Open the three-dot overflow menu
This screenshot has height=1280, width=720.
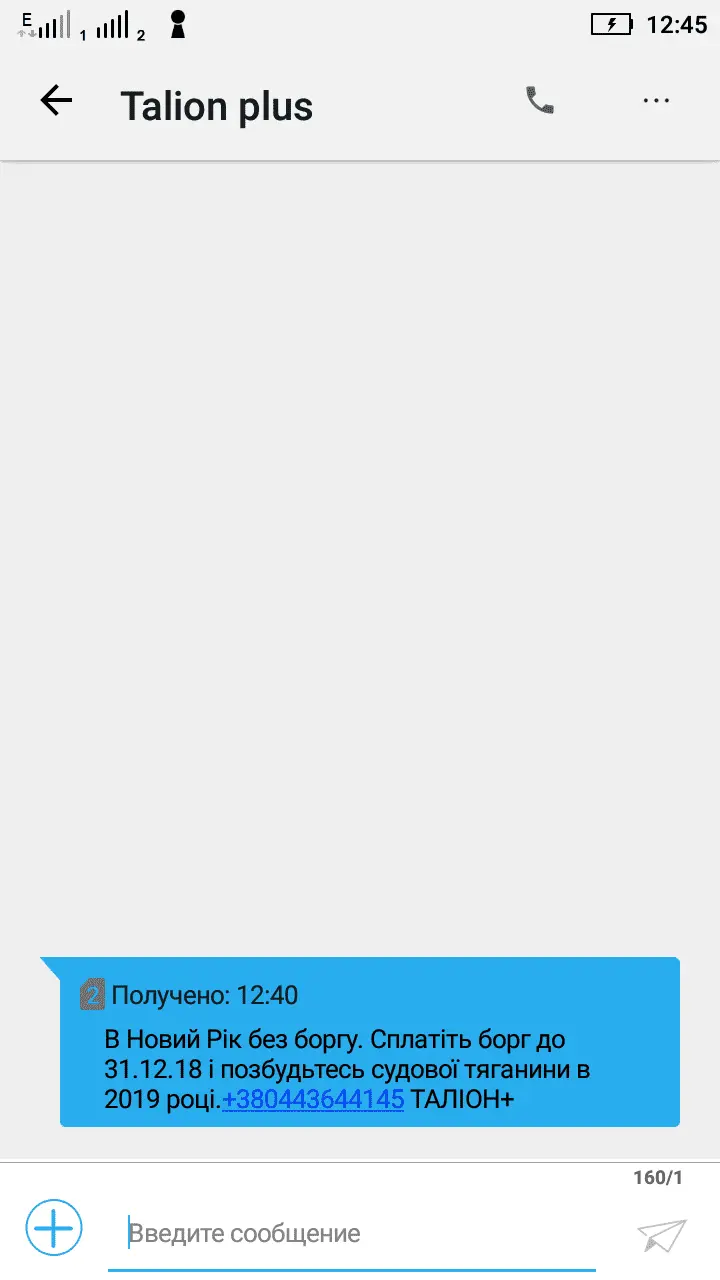coord(656,100)
